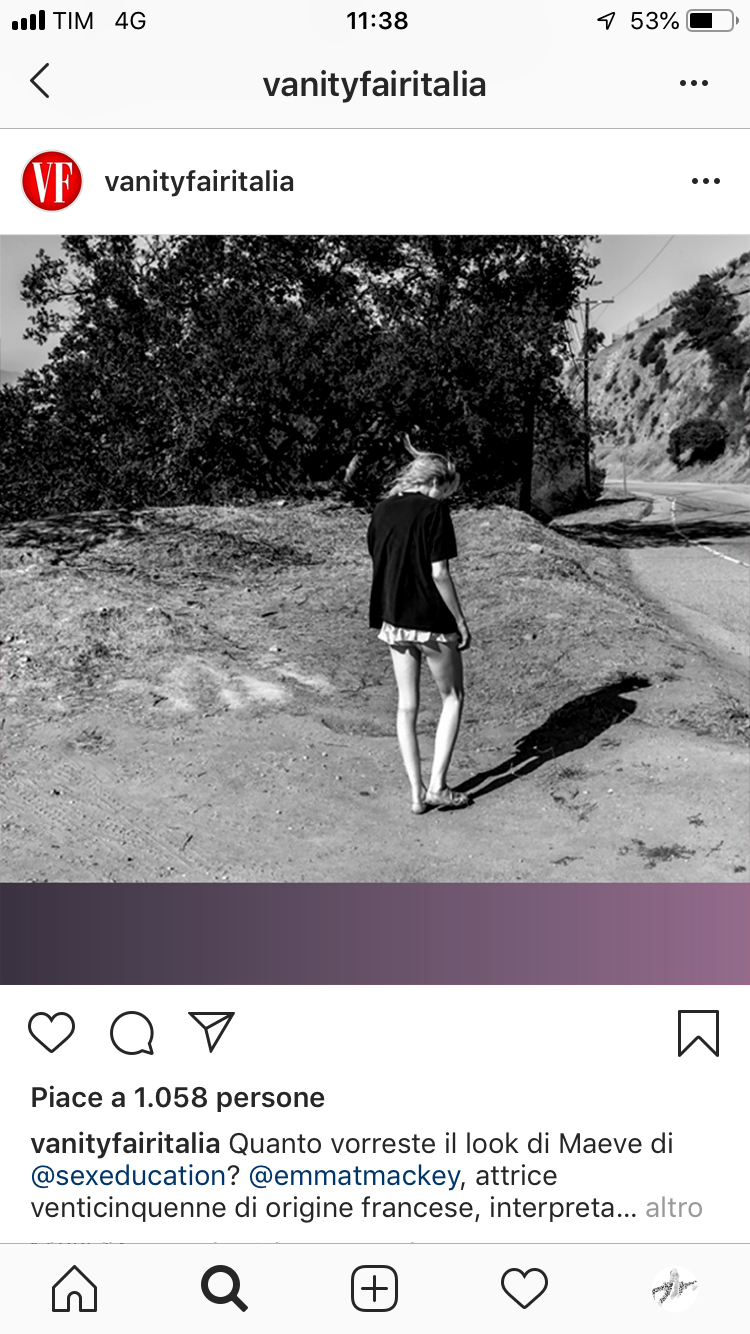The height and width of the screenshot is (1334, 750).
Task: Share the post via the paper plane icon
Action: 211,1032
